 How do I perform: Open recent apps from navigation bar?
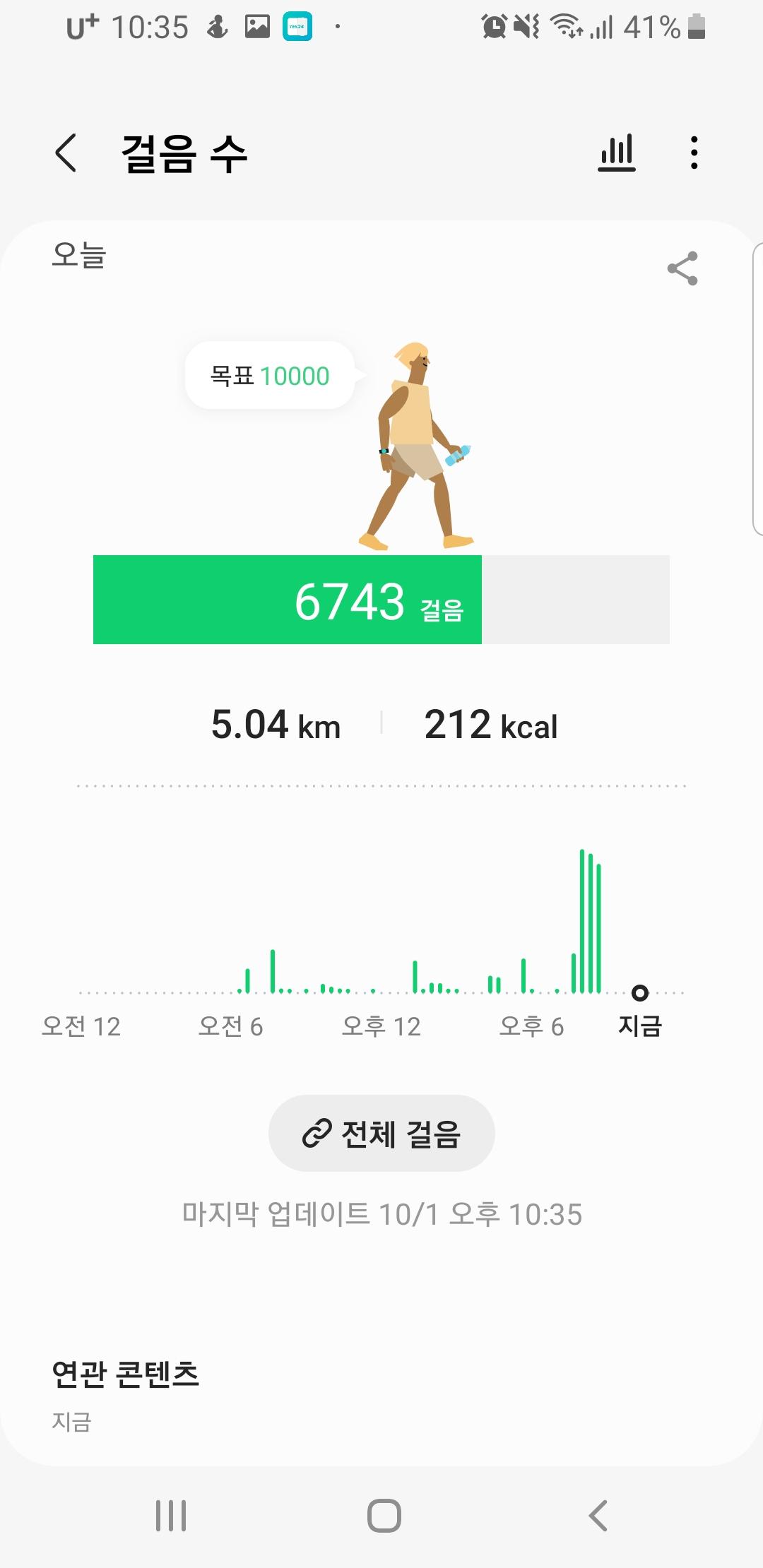[171, 1515]
